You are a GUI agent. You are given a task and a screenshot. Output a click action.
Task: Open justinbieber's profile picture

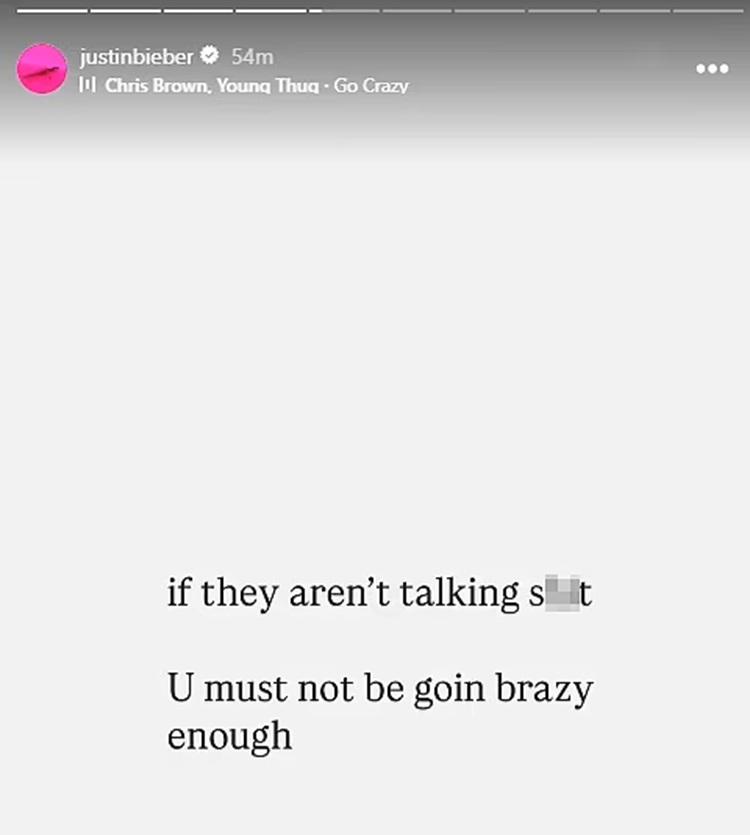tap(42, 70)
